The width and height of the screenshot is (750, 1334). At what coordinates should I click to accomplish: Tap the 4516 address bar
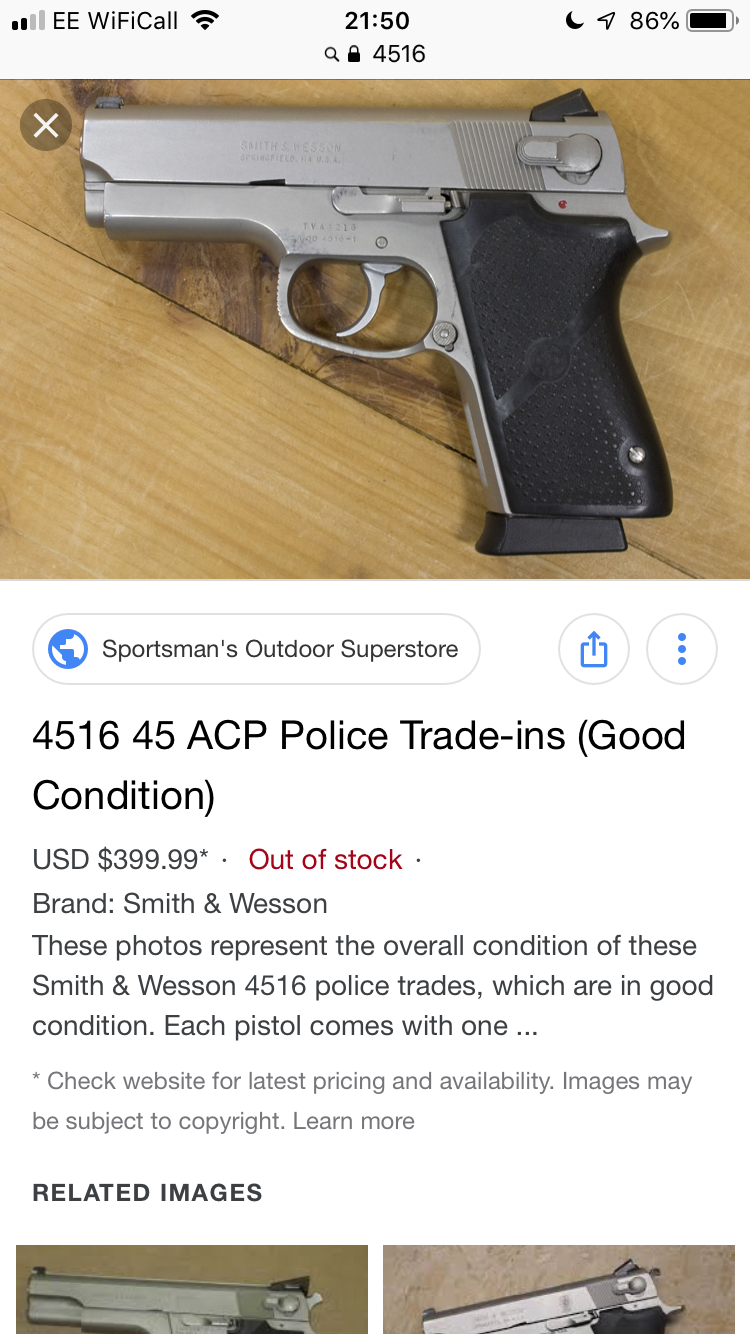point(375,54)
